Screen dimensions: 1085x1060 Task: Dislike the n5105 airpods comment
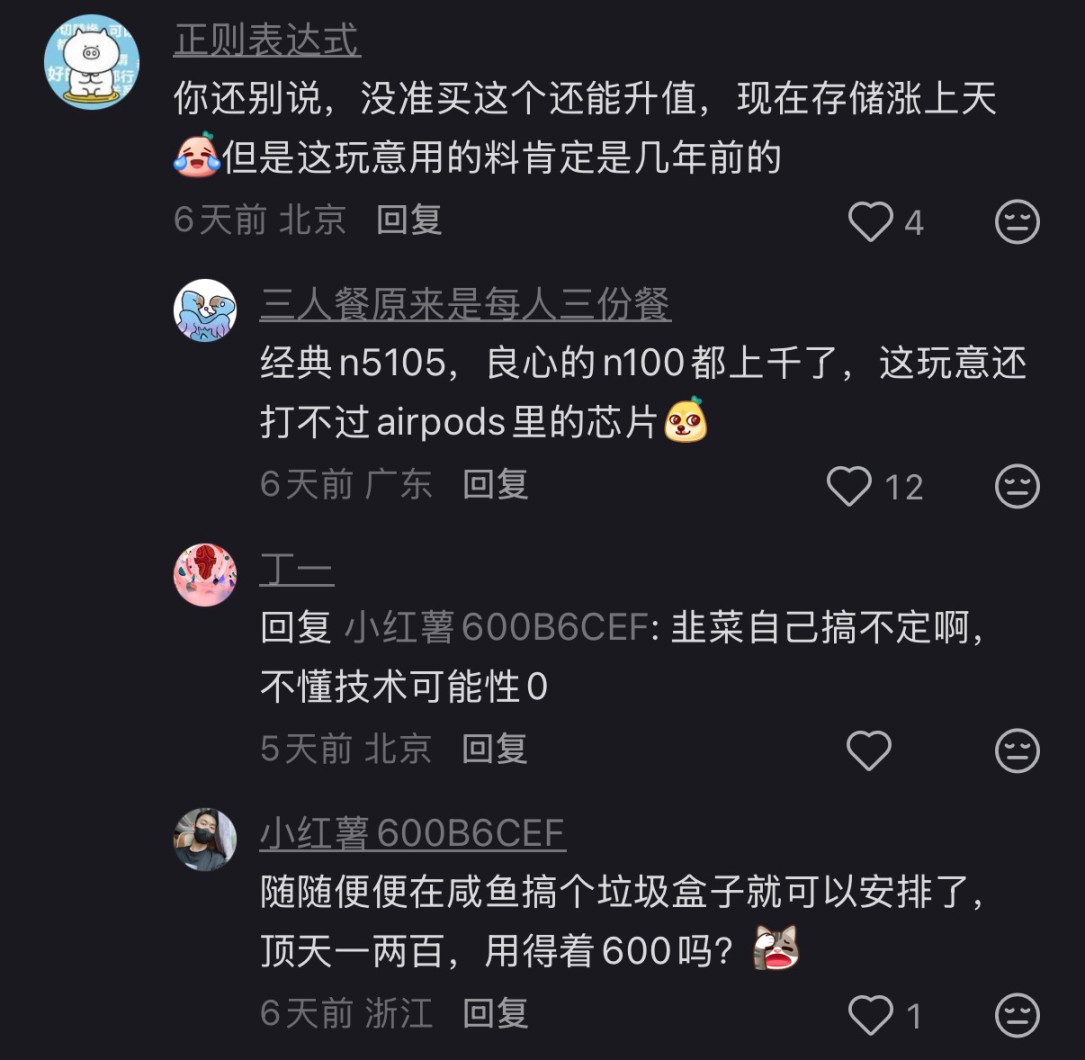point(1017,487)
